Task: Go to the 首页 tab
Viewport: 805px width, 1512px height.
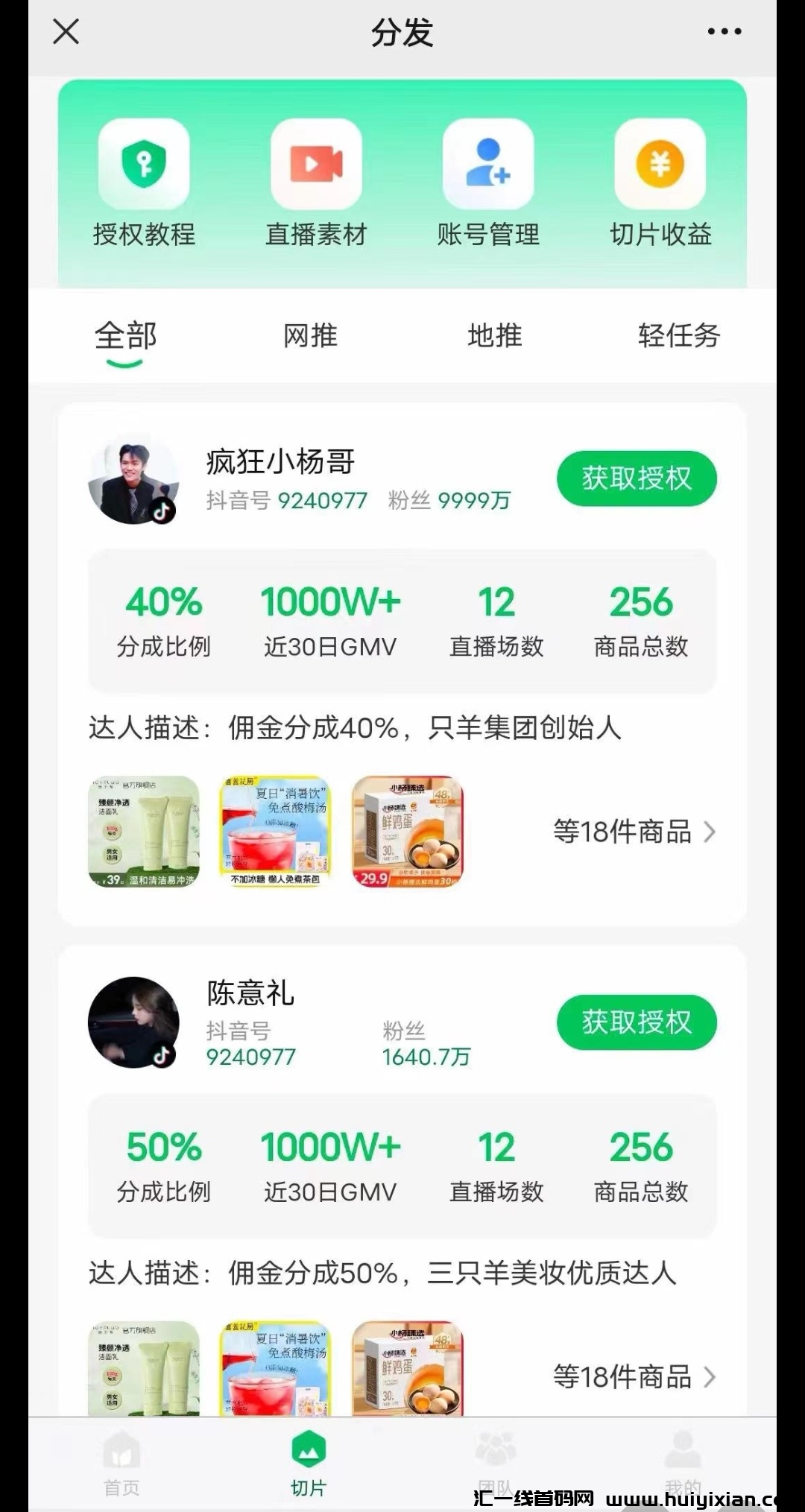Action: pyautogui.click(x=121, y=1464)
